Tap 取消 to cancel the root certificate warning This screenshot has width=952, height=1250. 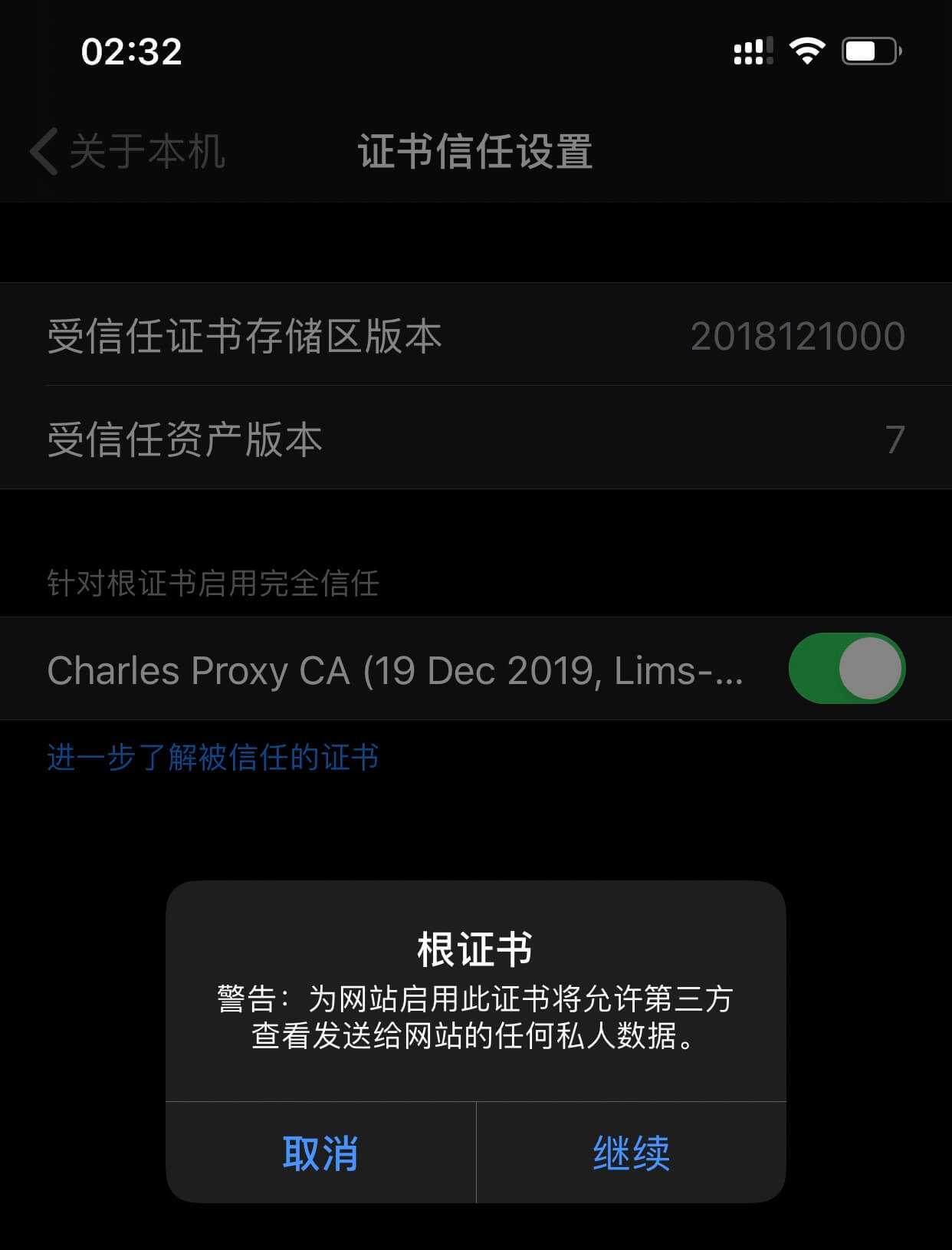(x=320, y=1153)
